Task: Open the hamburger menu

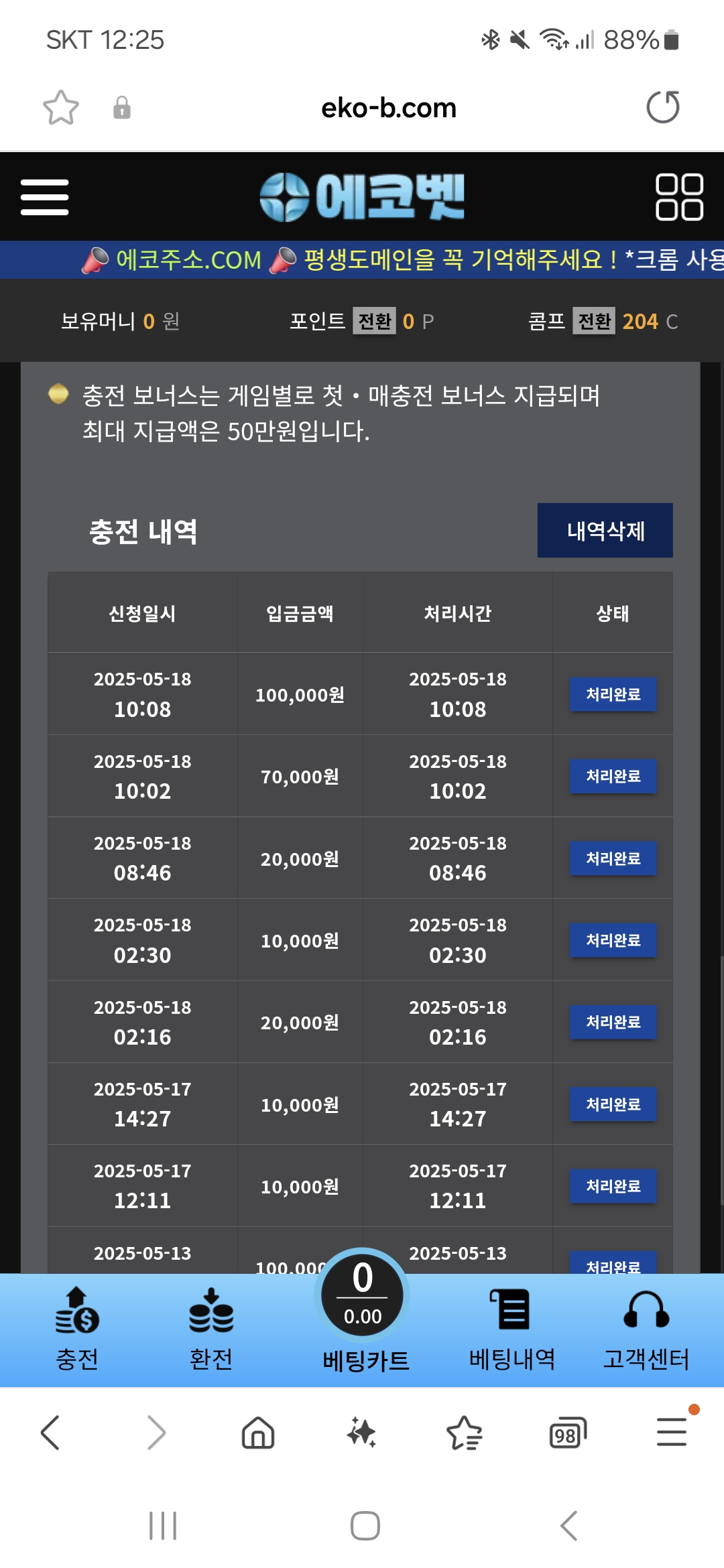Action: tap(44, 197)
